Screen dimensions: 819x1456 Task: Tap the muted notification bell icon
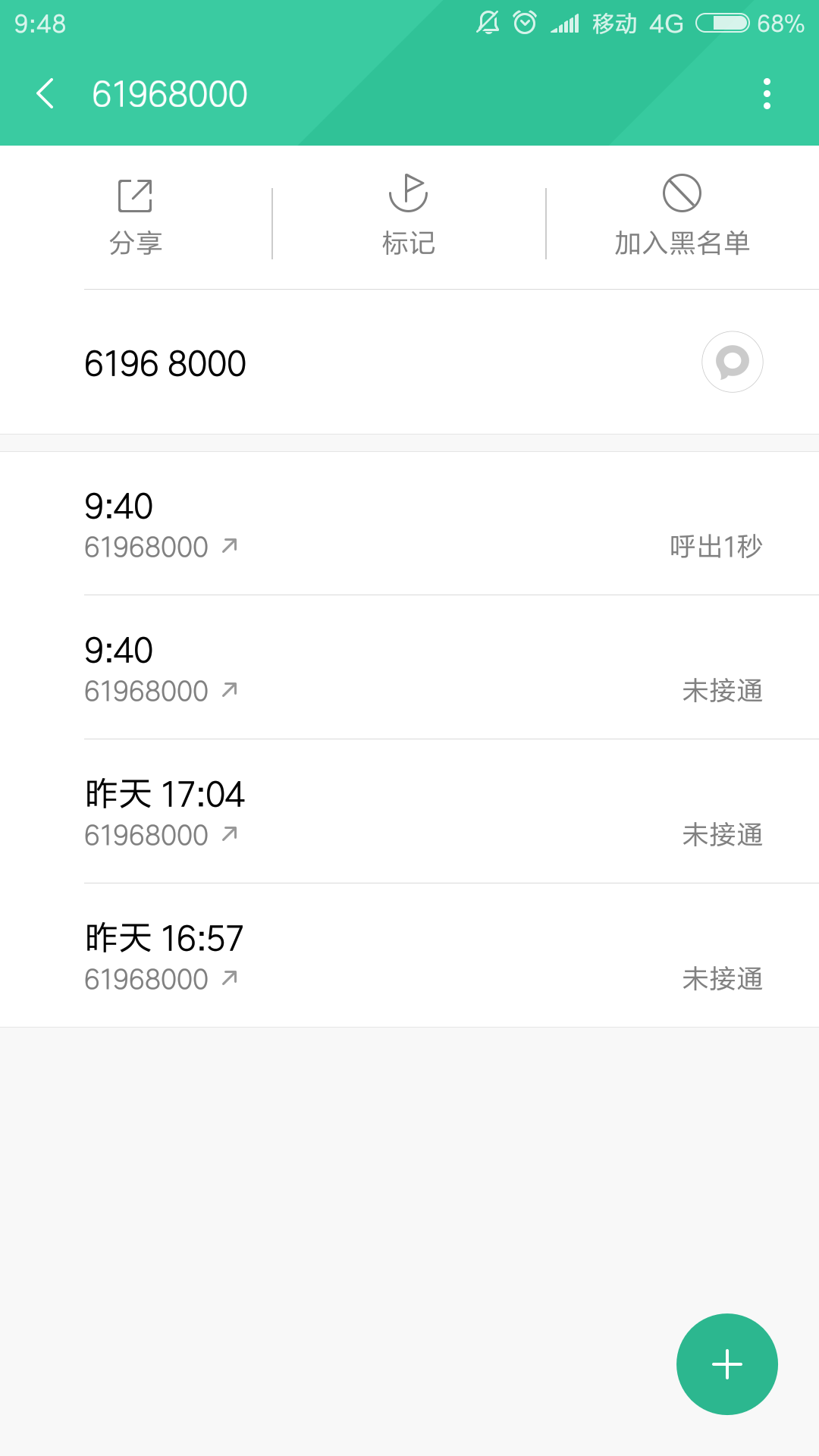click(x=488, y=24)
